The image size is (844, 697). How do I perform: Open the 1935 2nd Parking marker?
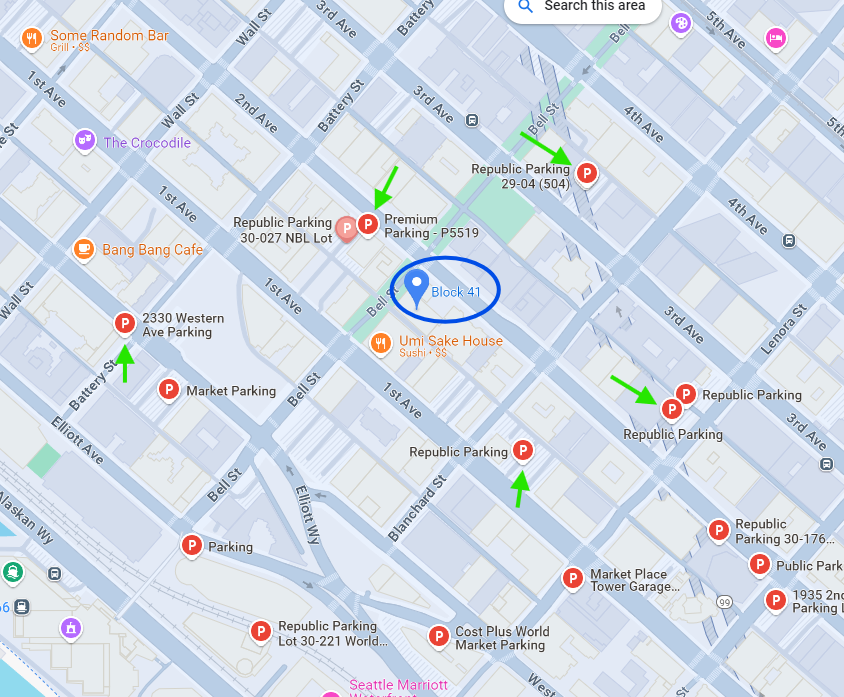tap(775, 599)
